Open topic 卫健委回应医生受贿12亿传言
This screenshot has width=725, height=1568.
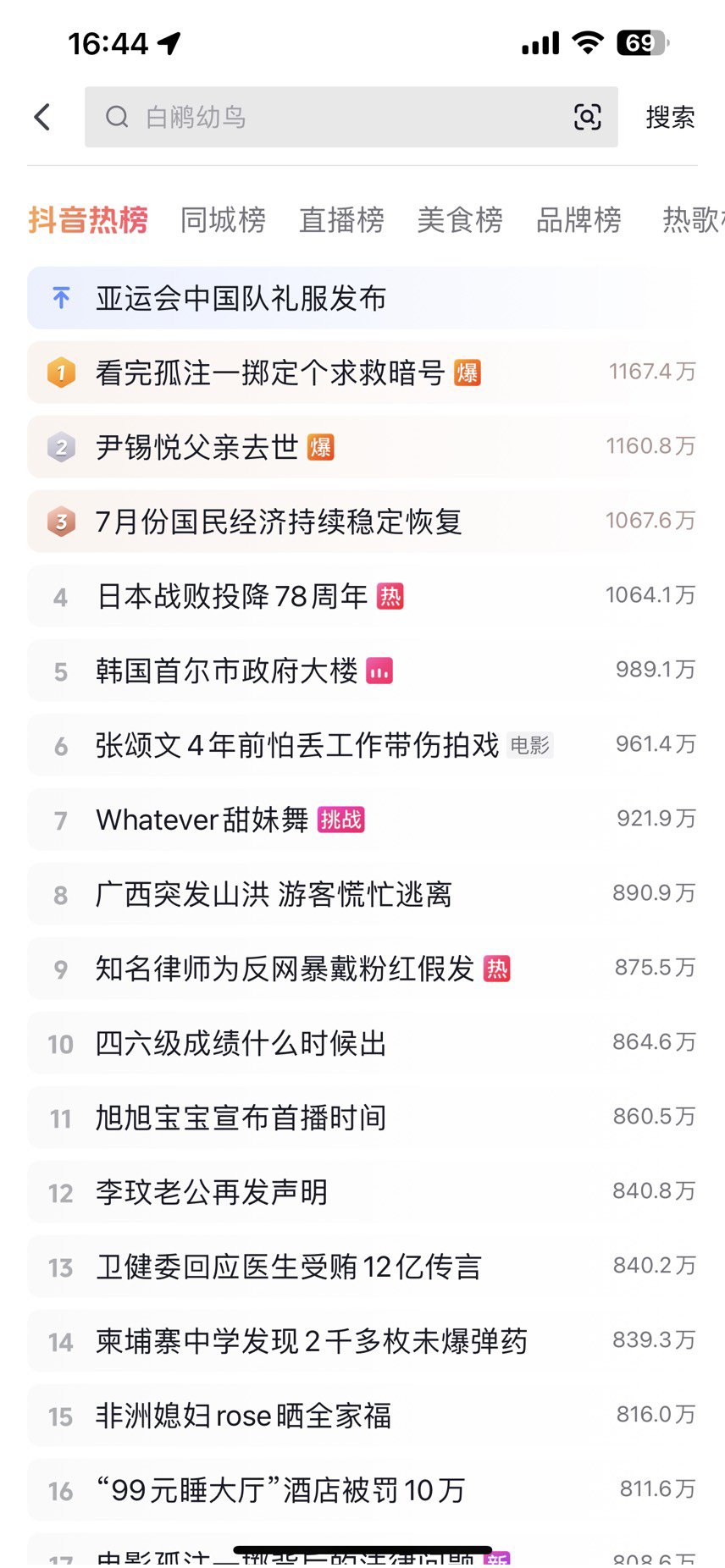362,1267
